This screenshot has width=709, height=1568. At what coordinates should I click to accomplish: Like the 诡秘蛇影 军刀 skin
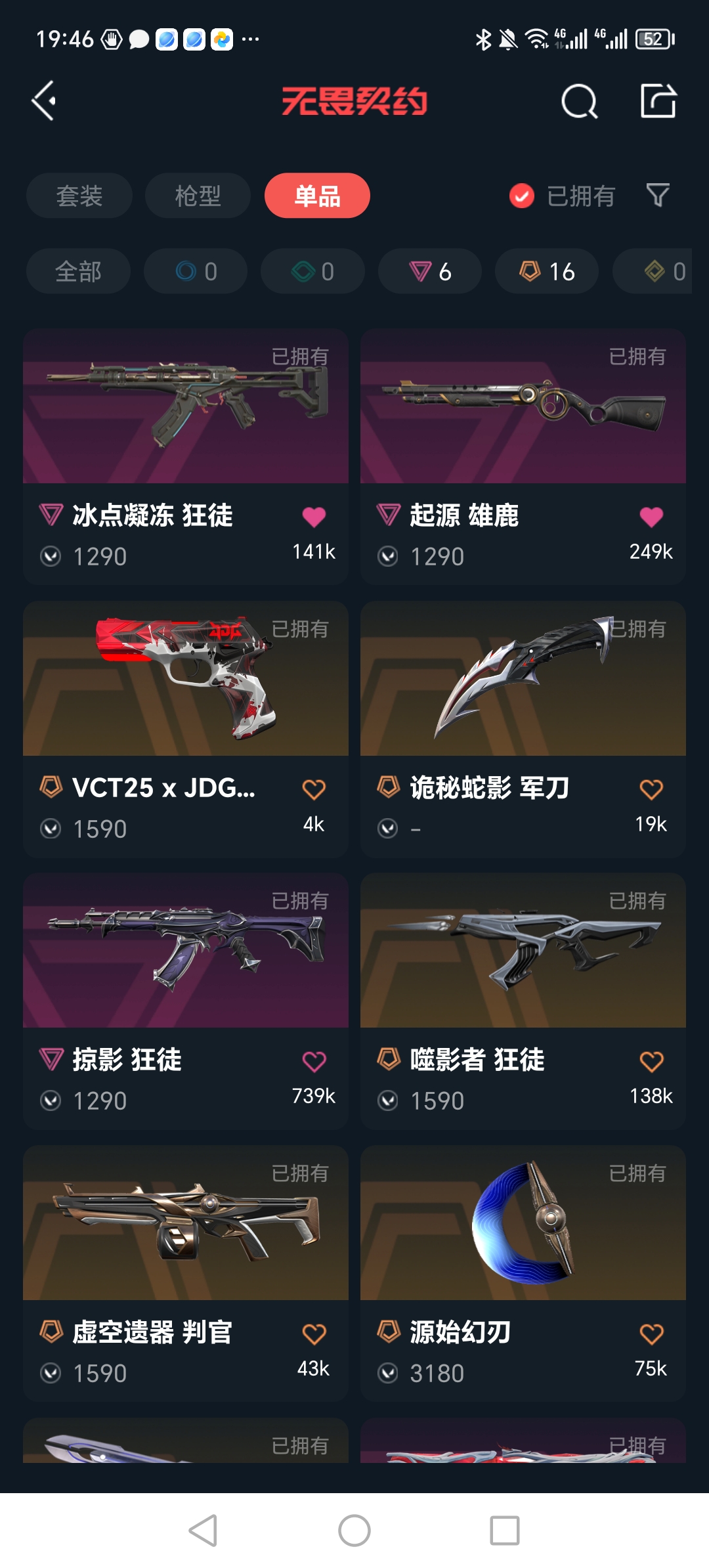point(651,789)
